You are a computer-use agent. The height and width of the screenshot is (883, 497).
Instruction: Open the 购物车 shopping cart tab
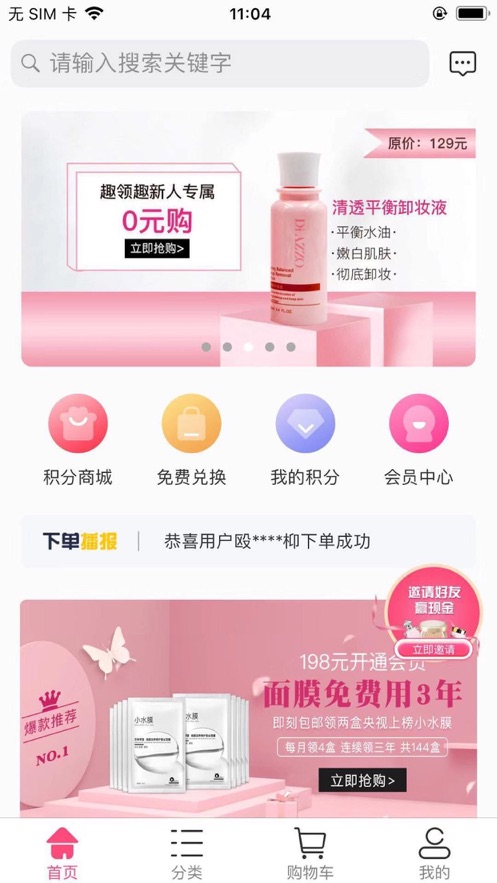point(310,853)
